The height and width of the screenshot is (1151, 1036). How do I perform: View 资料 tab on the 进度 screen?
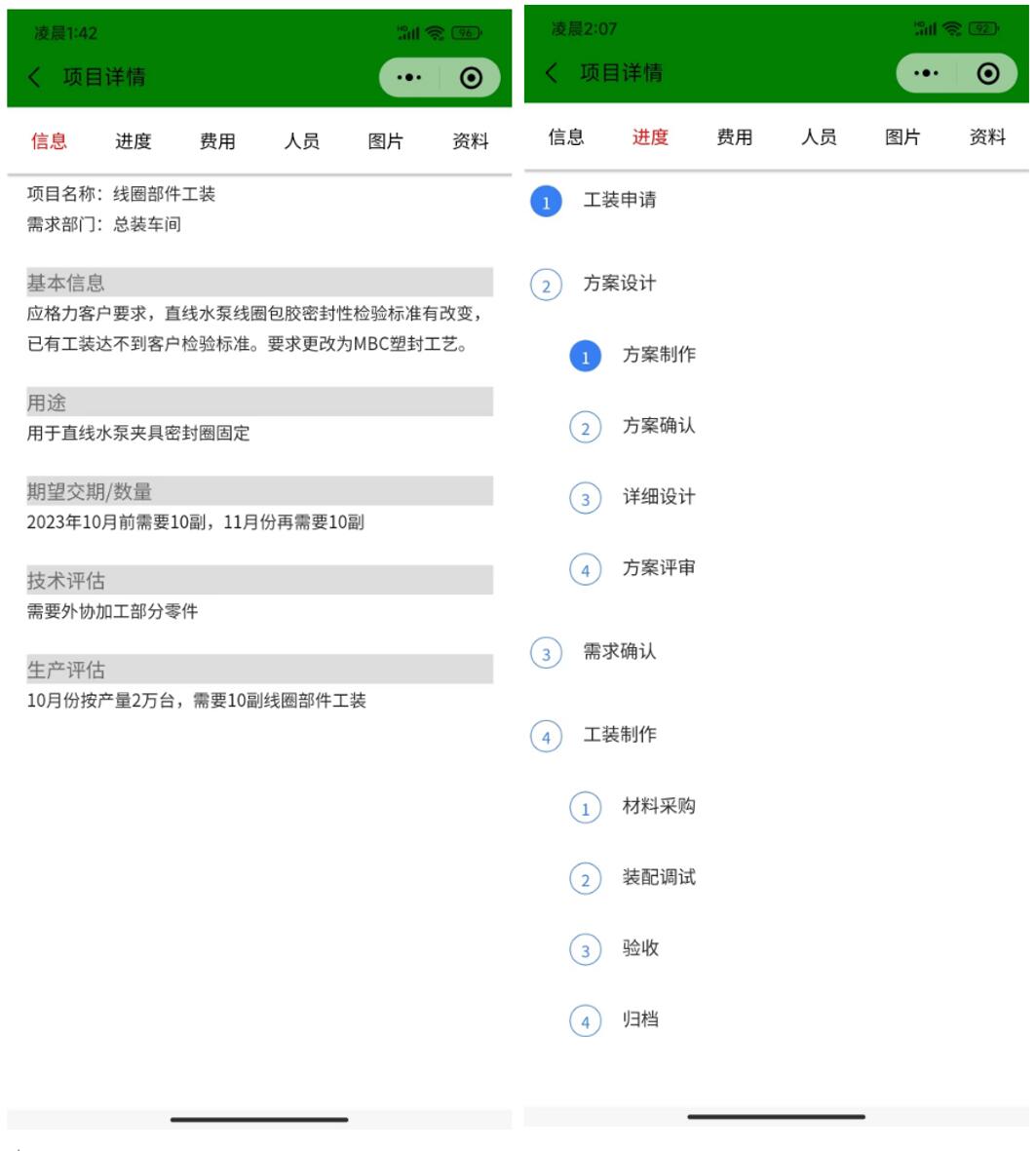pos(987,137)
